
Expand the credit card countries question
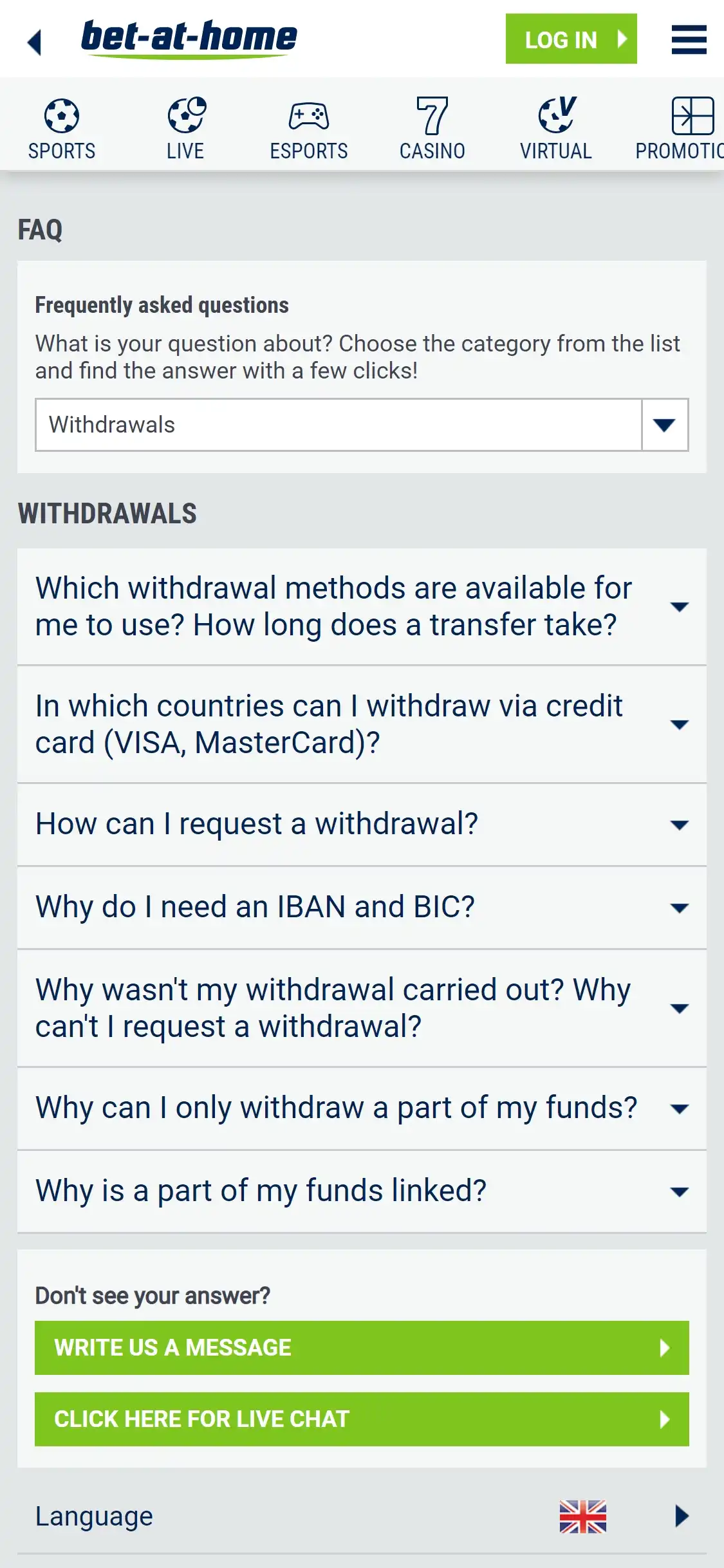tap(362, 724)
